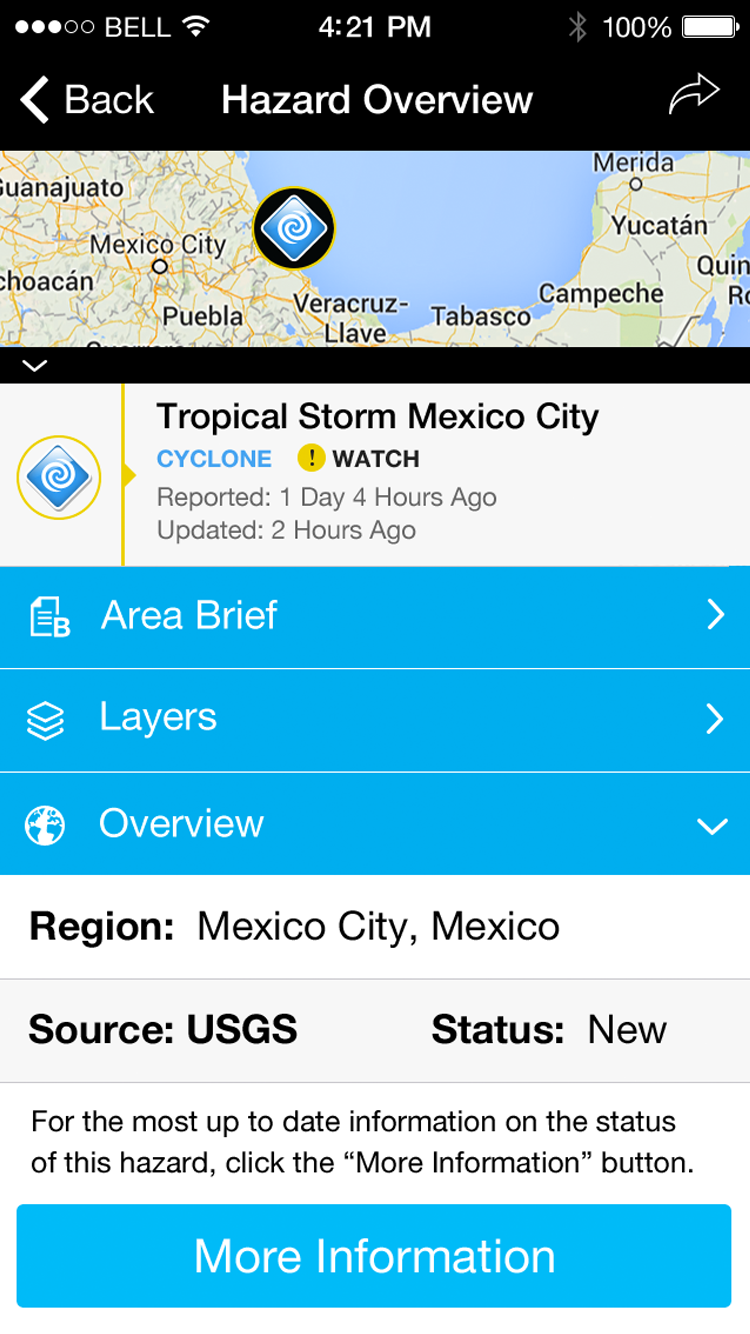The image size is (750, 1334).
Task: Share this hazard overview
Action: pyautogui.click(x=694, y=95)
